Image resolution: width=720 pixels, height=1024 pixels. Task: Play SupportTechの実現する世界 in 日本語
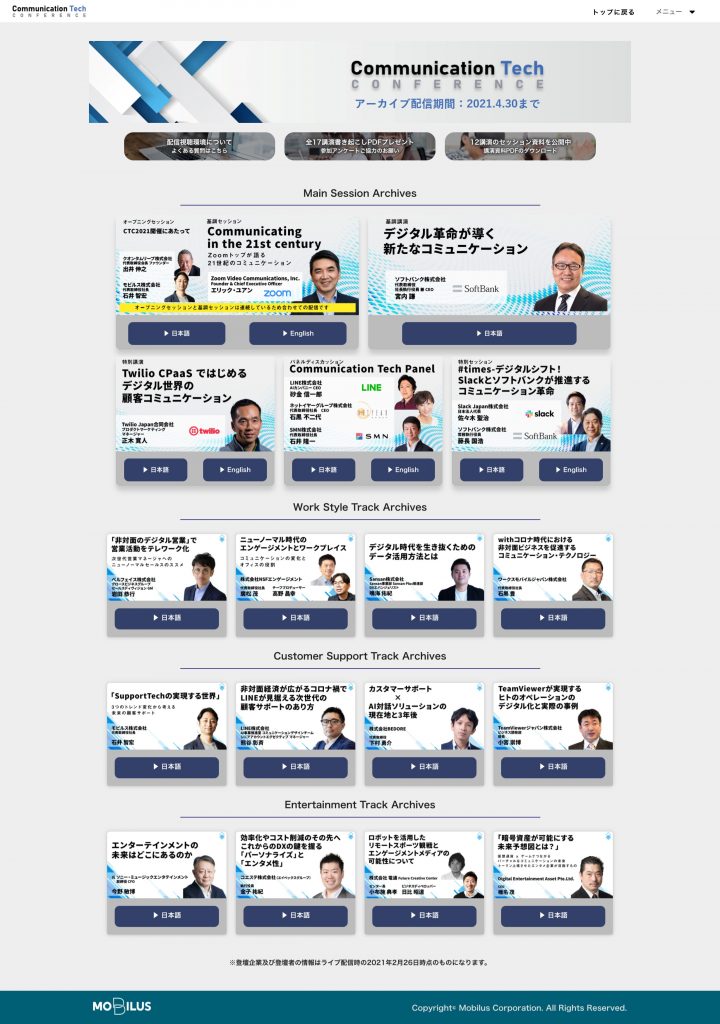pos(167,767)
